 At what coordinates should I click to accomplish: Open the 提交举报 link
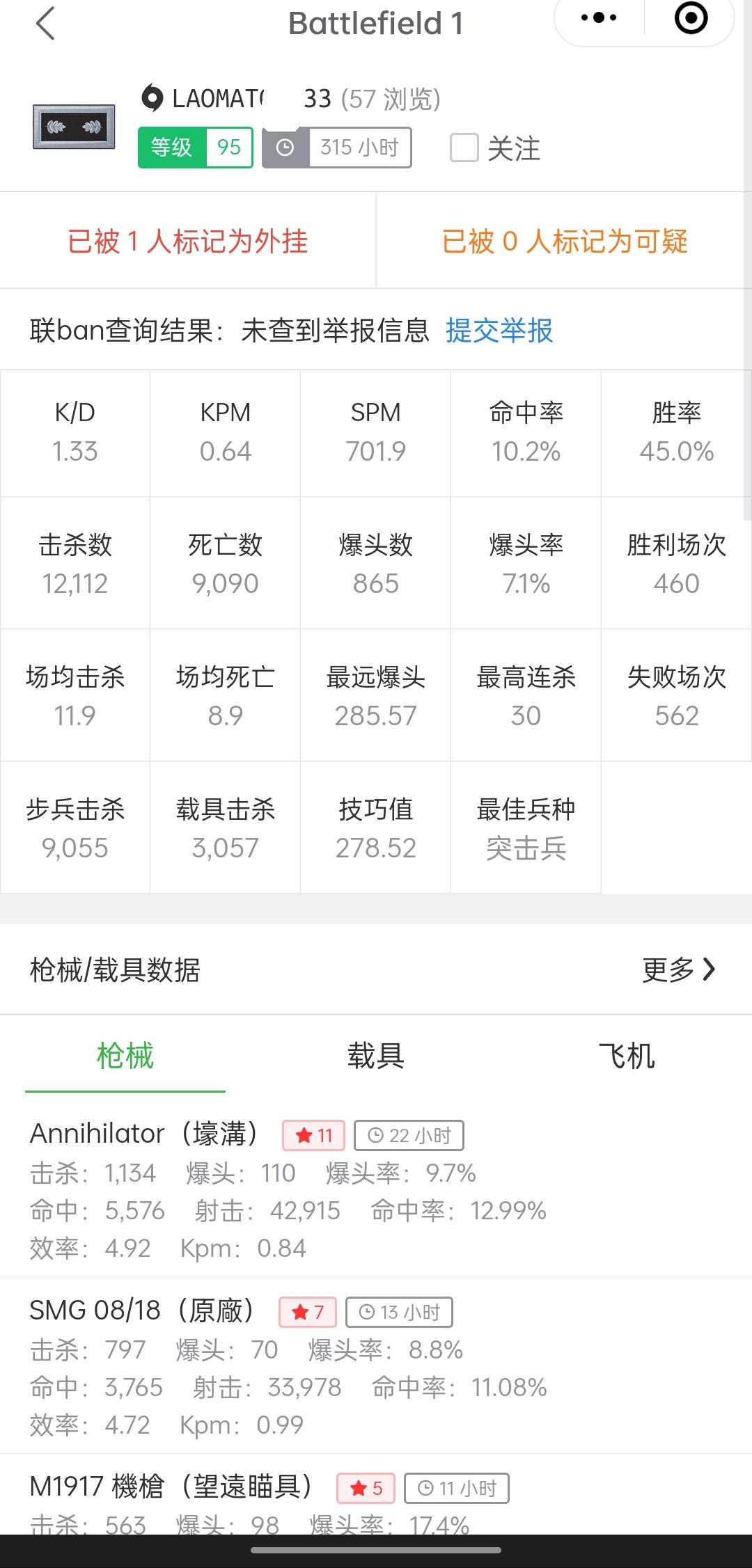click(x=499, y=331)
